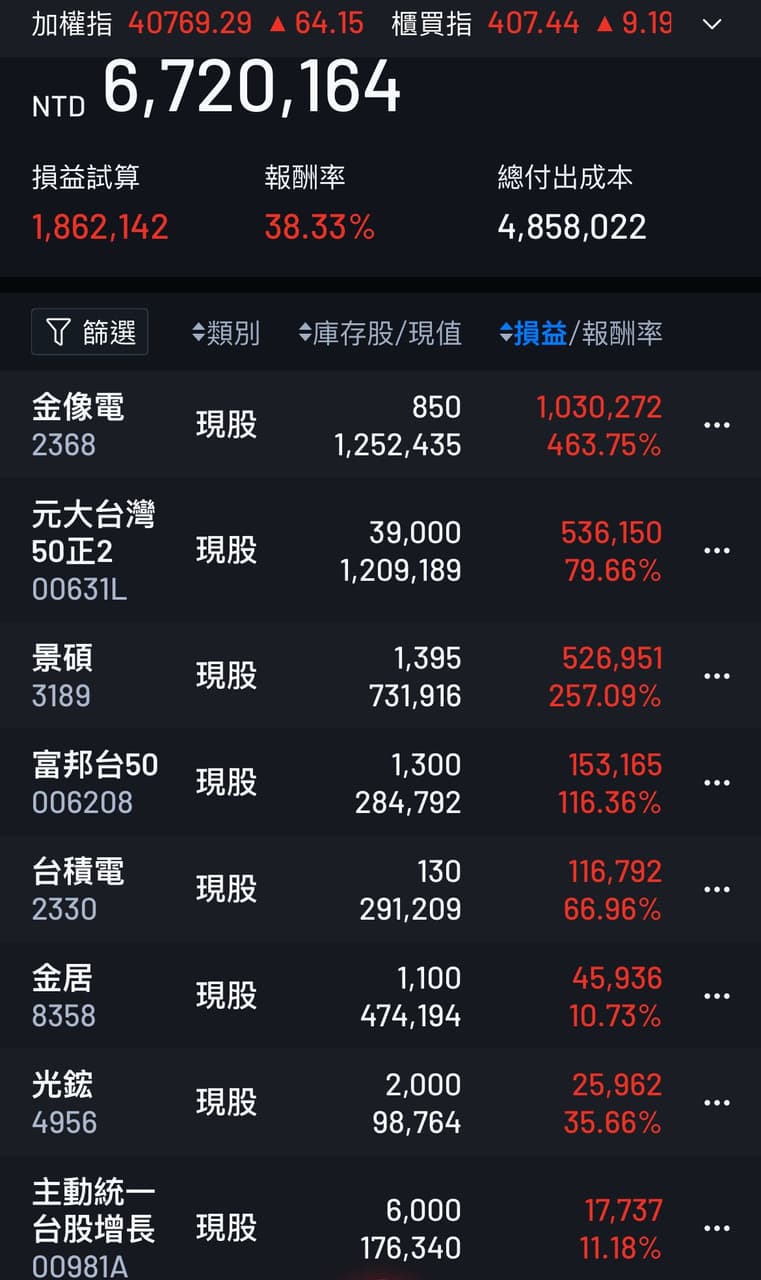761x1280 pixels.
Task: Open more options for 元大台灣50正2
Action: 717,551
